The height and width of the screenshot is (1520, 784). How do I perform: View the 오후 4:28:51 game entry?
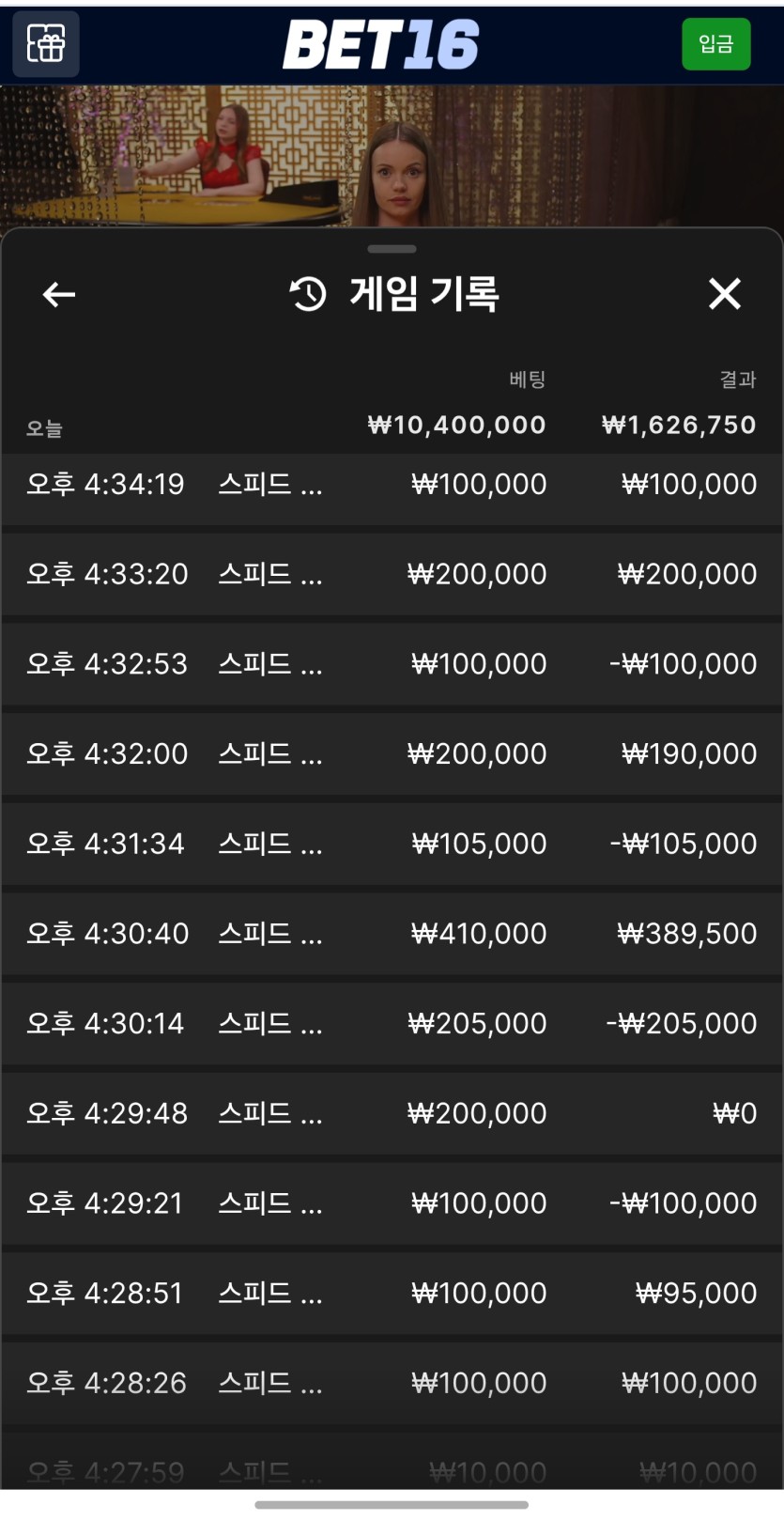click(392, 1294)
